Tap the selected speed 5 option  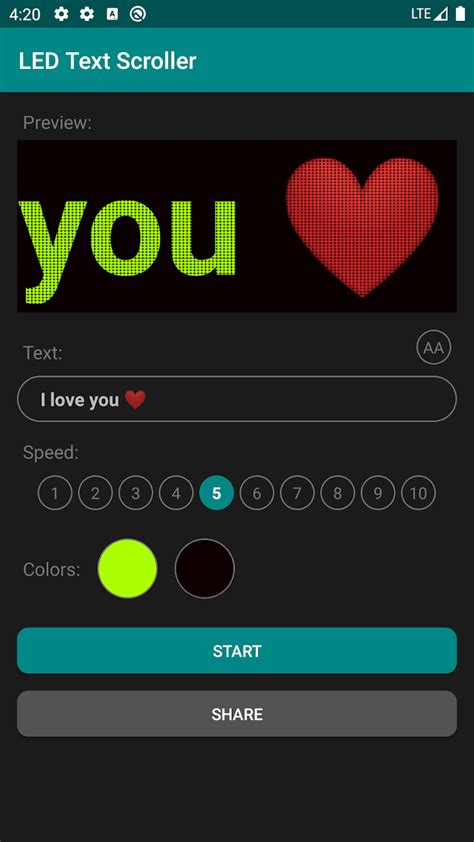216,493
